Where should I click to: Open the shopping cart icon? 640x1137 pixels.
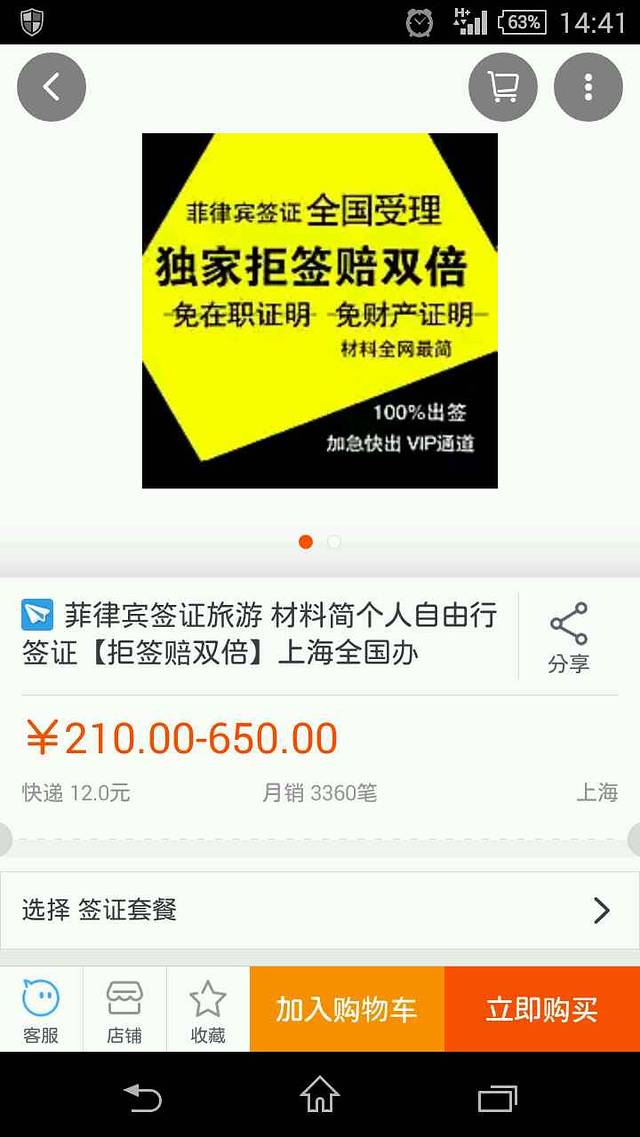(503, 88)
